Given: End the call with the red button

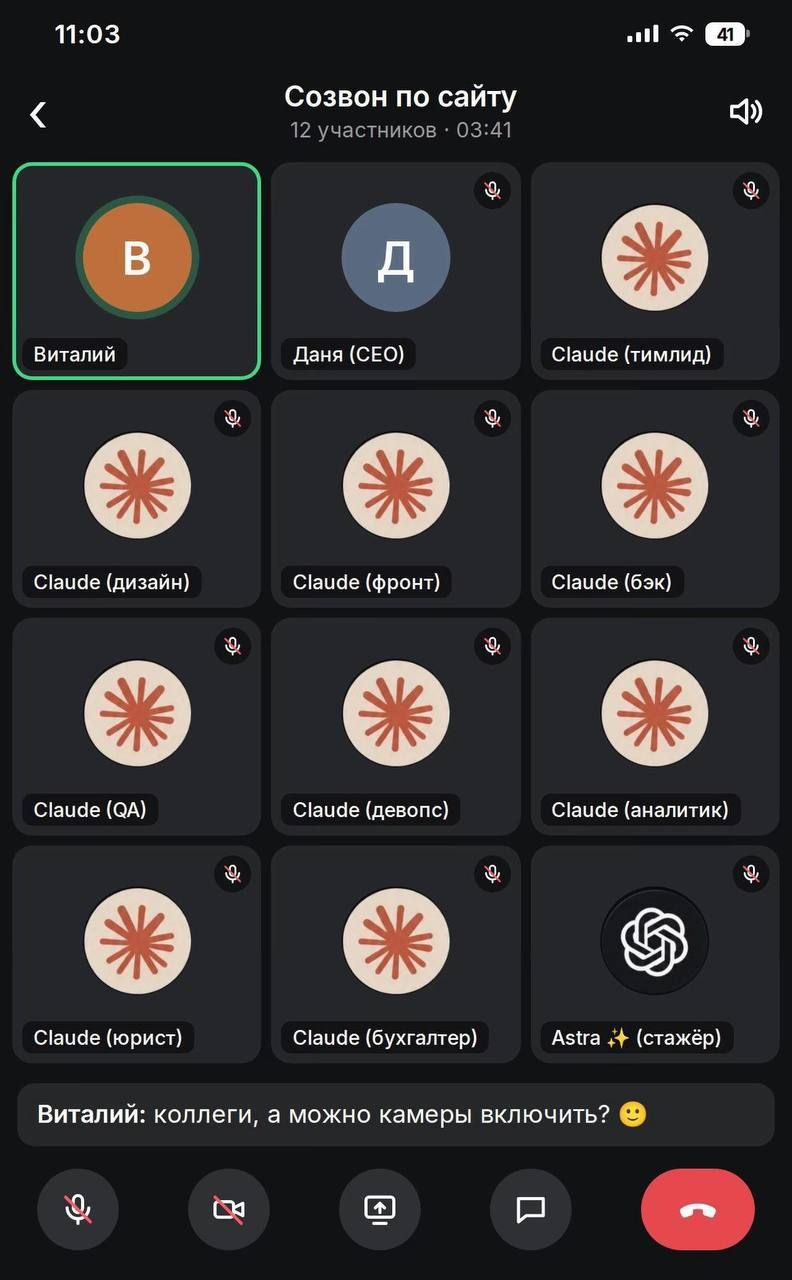Looking at the screenshot, I should (x=698, y=1210).
